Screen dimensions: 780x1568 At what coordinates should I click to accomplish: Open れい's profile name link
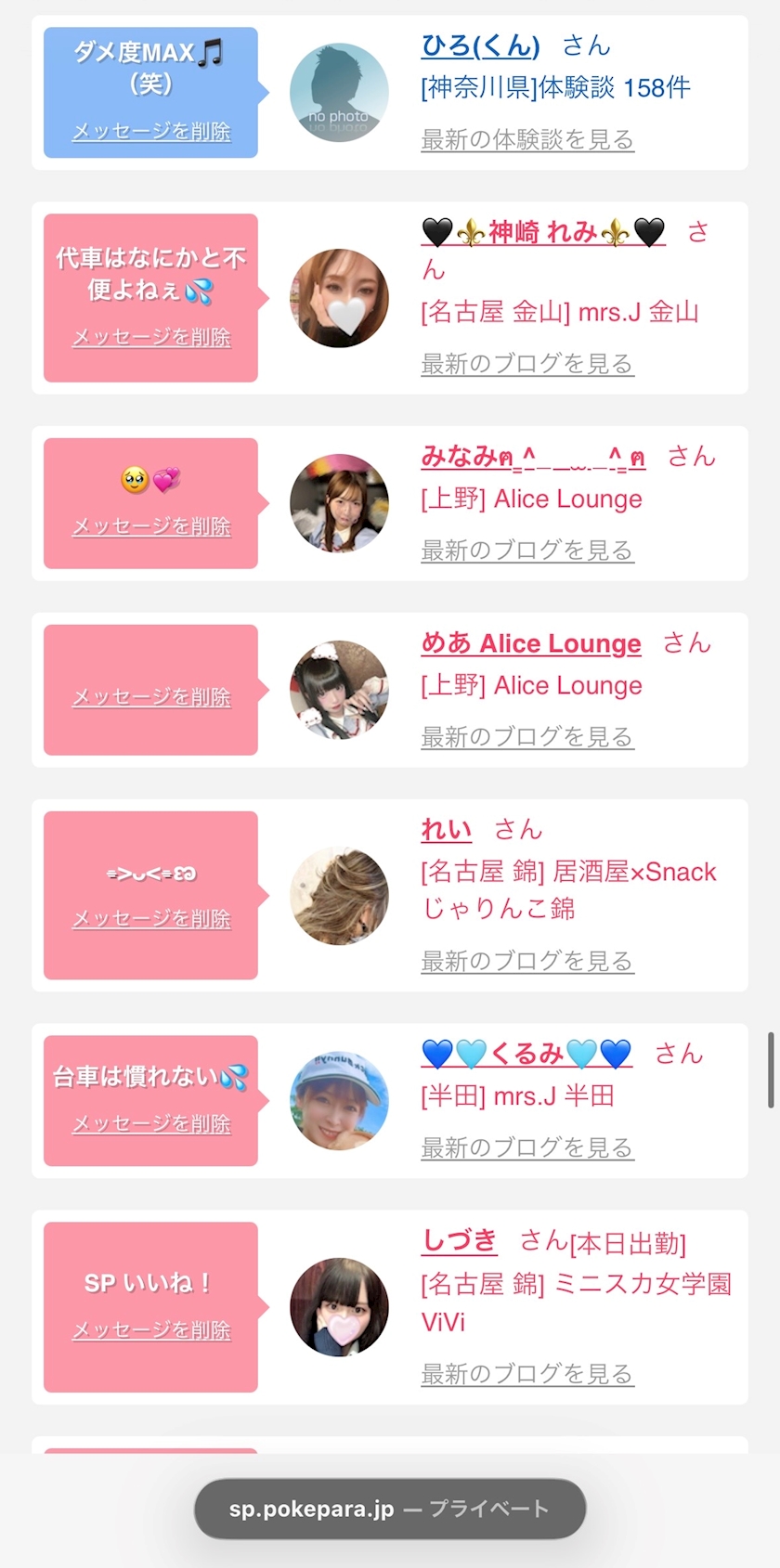(x=447, y=829)
